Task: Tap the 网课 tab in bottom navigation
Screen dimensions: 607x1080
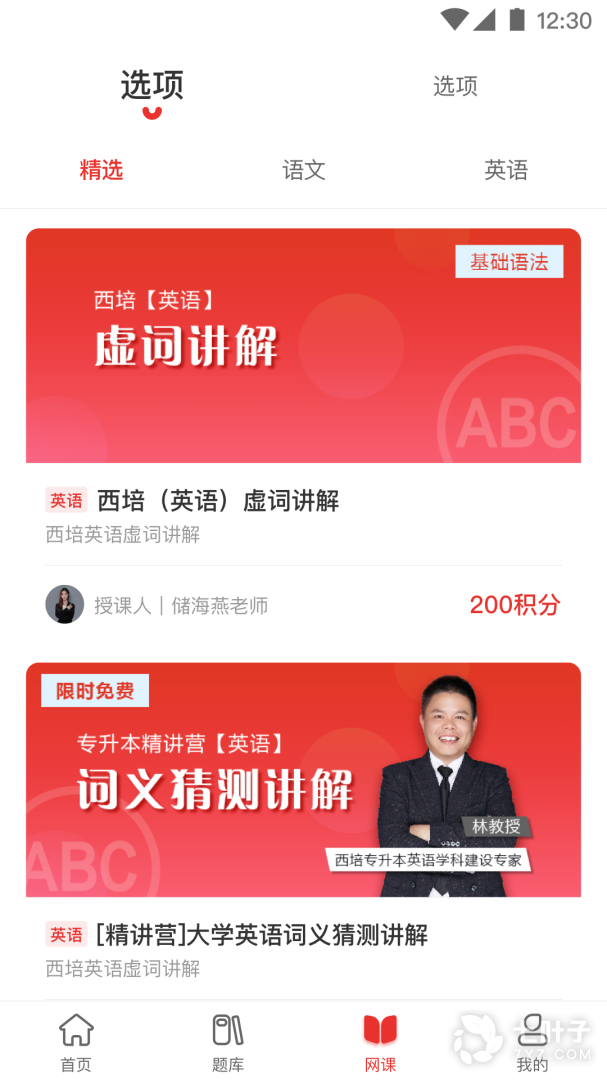Action: [380, 1042]
